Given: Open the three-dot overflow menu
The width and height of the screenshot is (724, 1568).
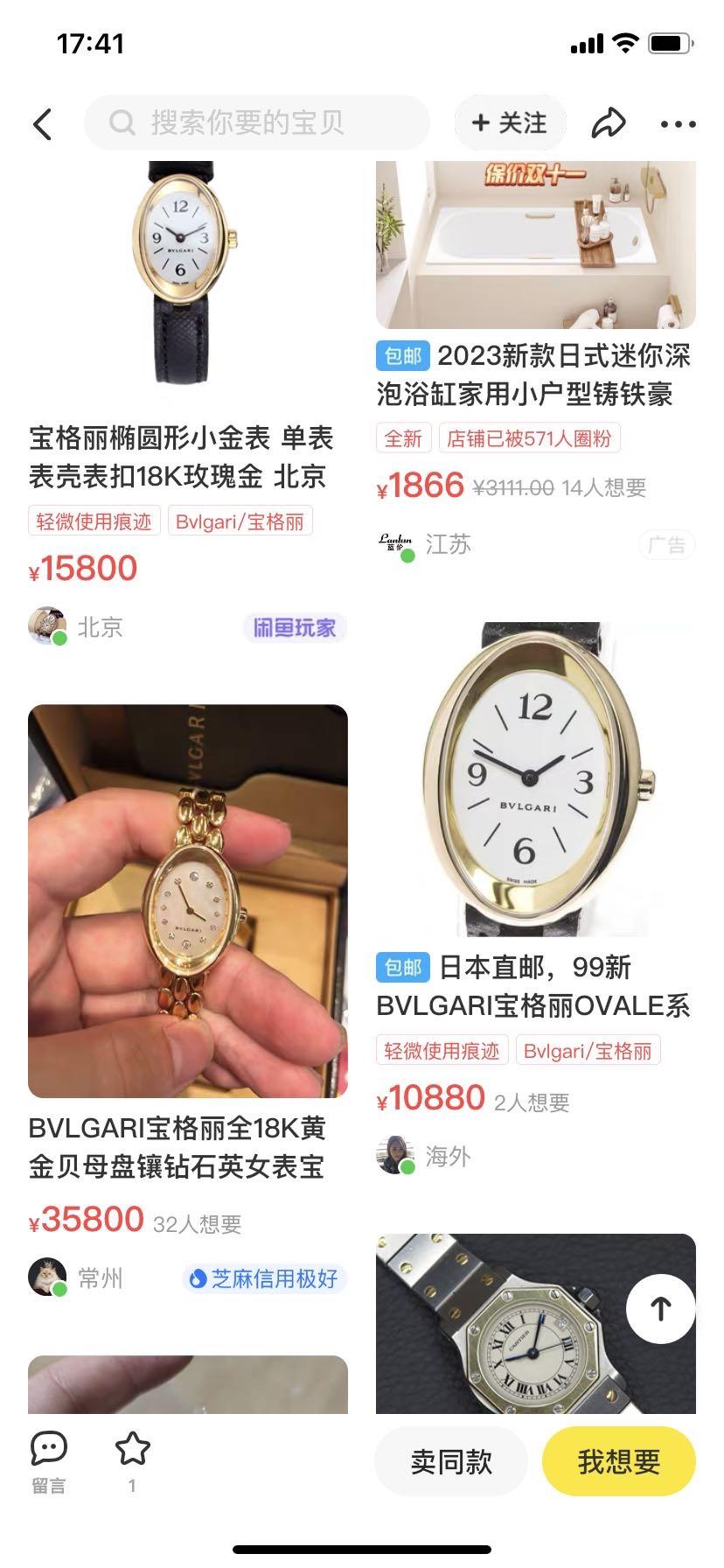Looking at the screenshot, I should [678, 124].
